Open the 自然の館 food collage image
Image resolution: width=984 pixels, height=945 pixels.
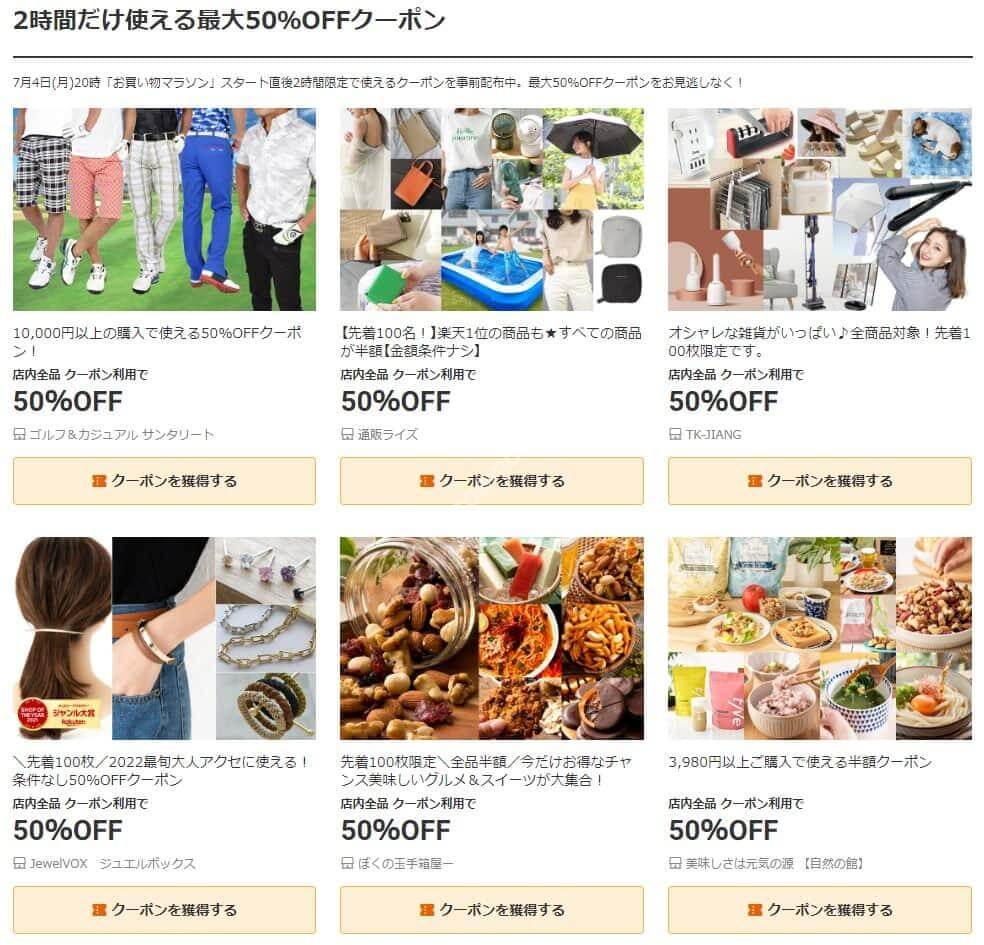coord(819,639)
